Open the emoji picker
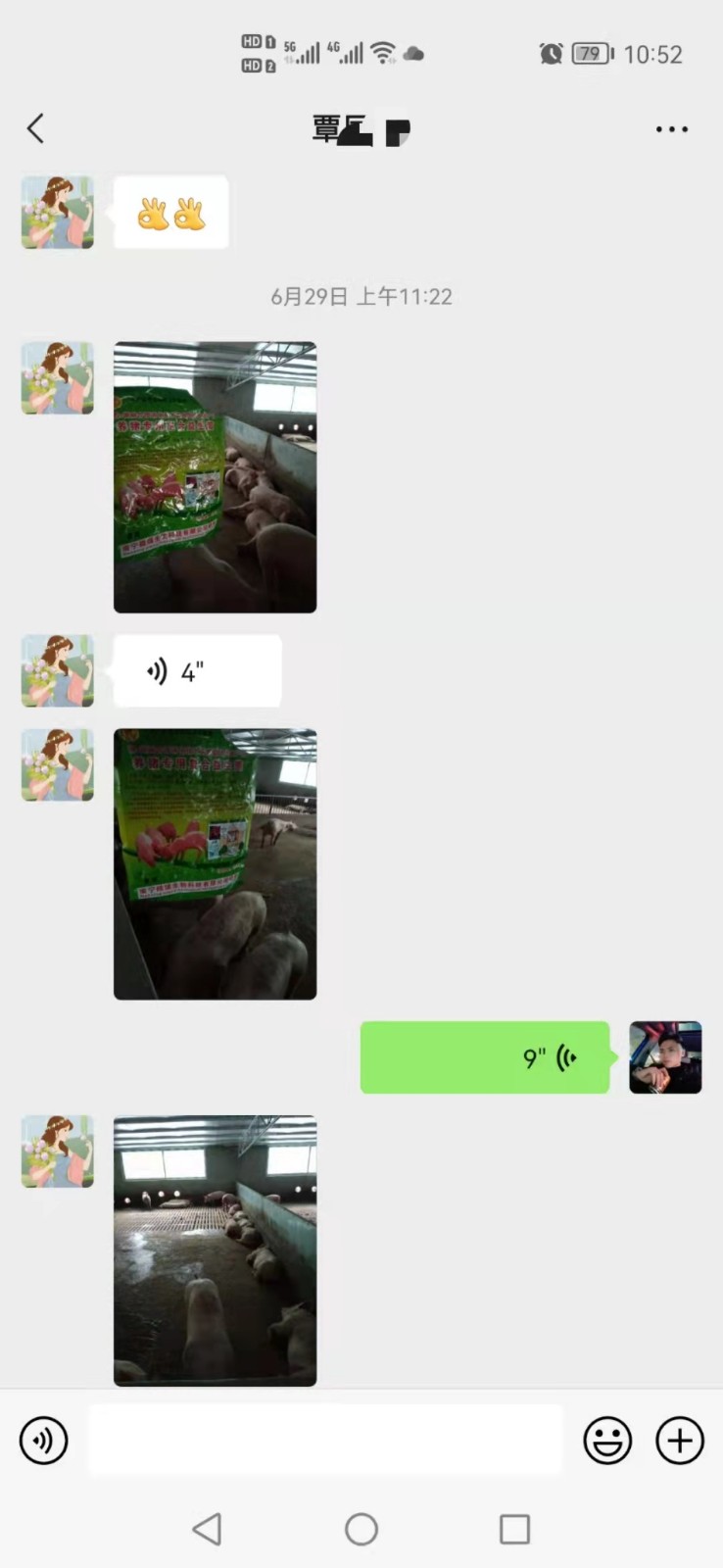This screenshot has width=723, height=1568. pos(607,1441)
